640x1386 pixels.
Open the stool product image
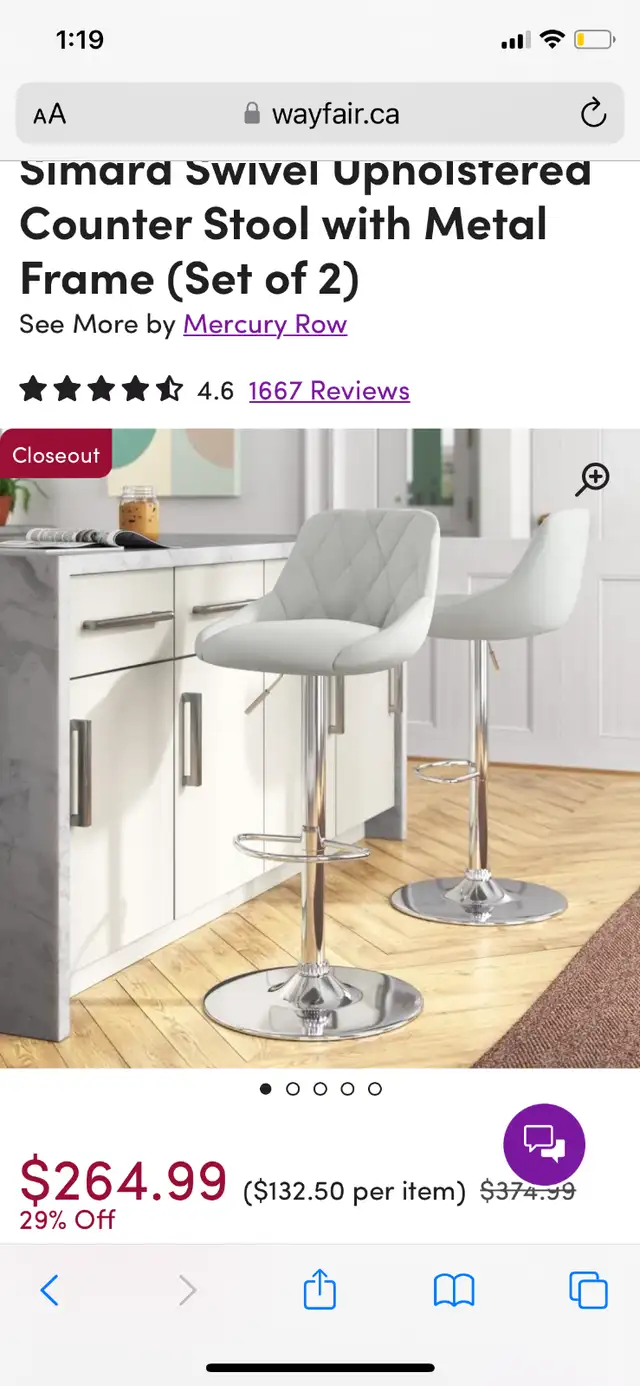320,748
